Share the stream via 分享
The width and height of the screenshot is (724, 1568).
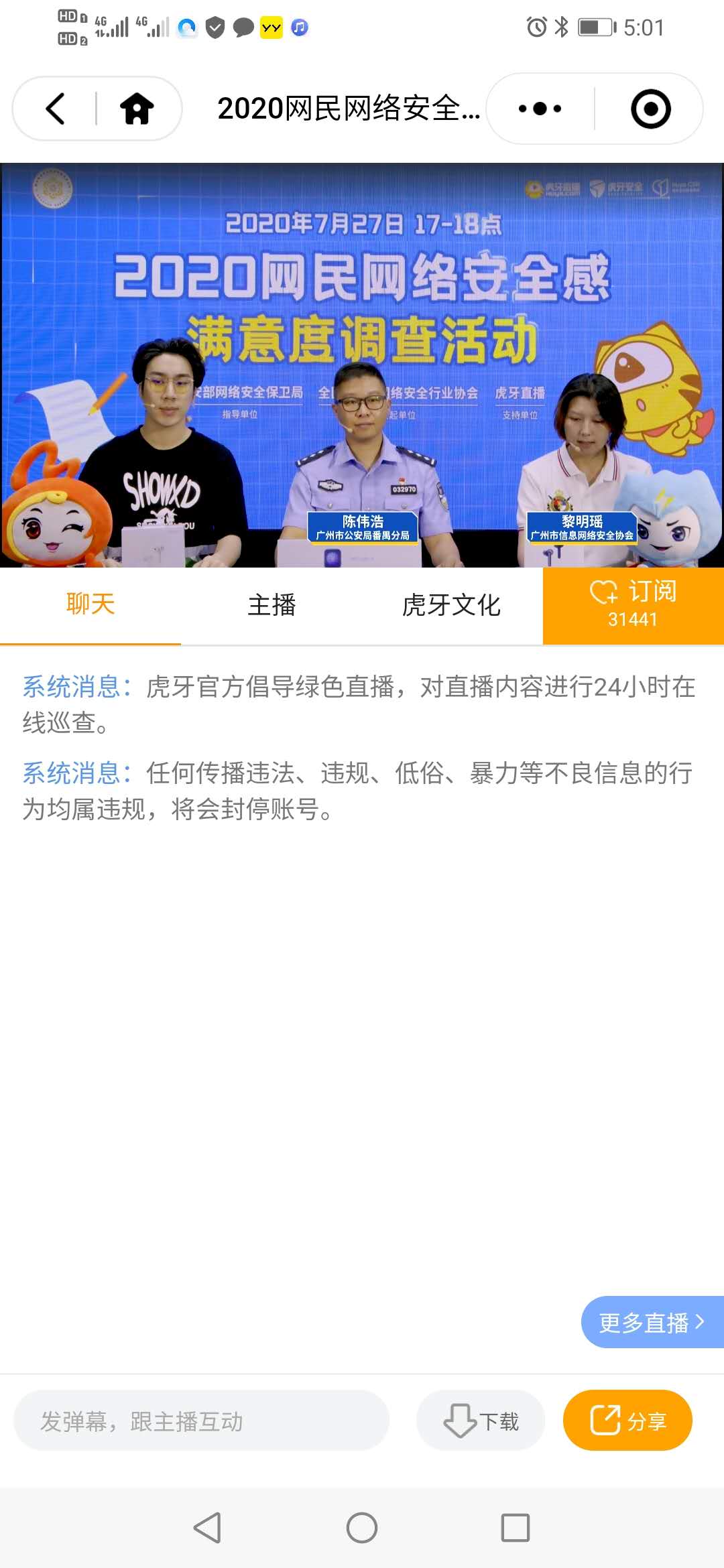pos(627,1421)
